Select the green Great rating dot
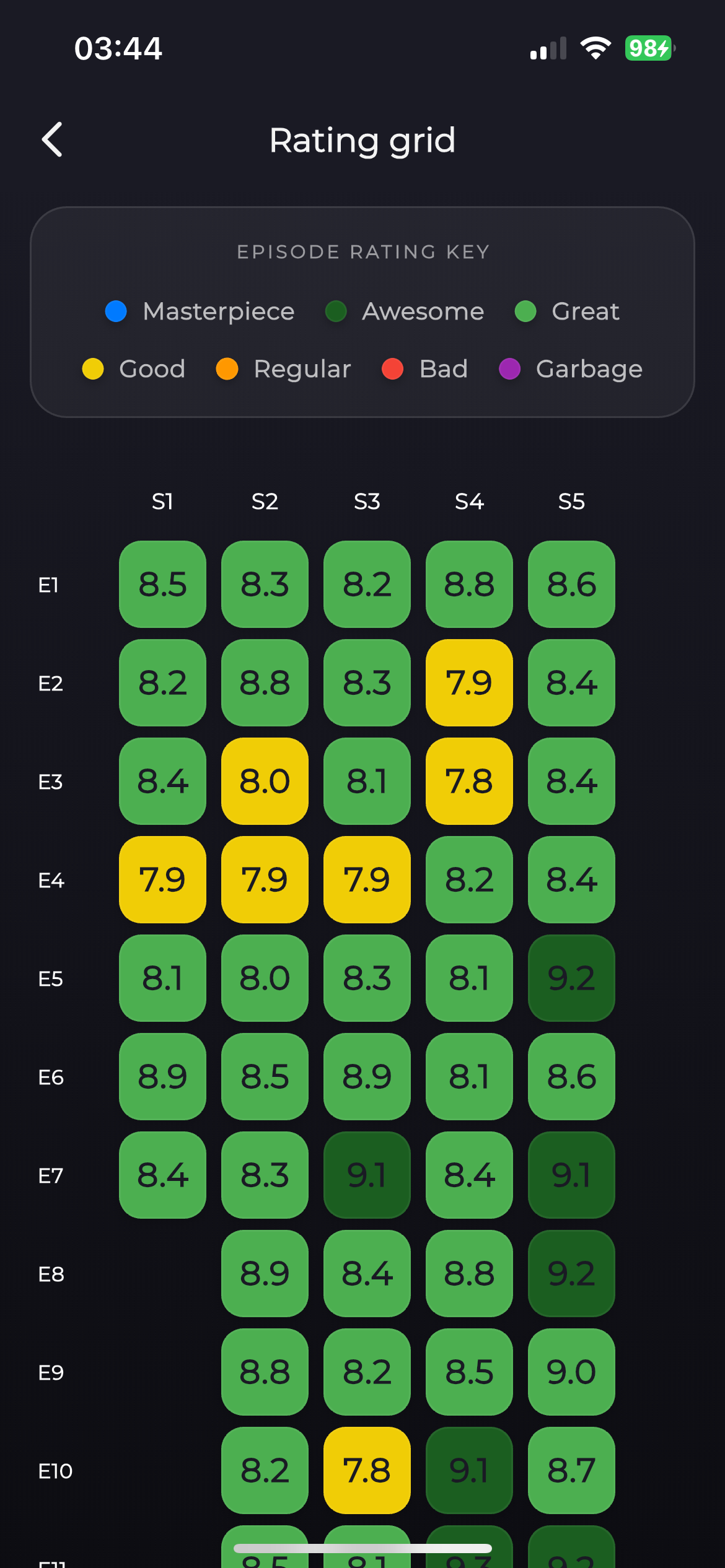This screenshot has width=725, height=1568. 526,311
